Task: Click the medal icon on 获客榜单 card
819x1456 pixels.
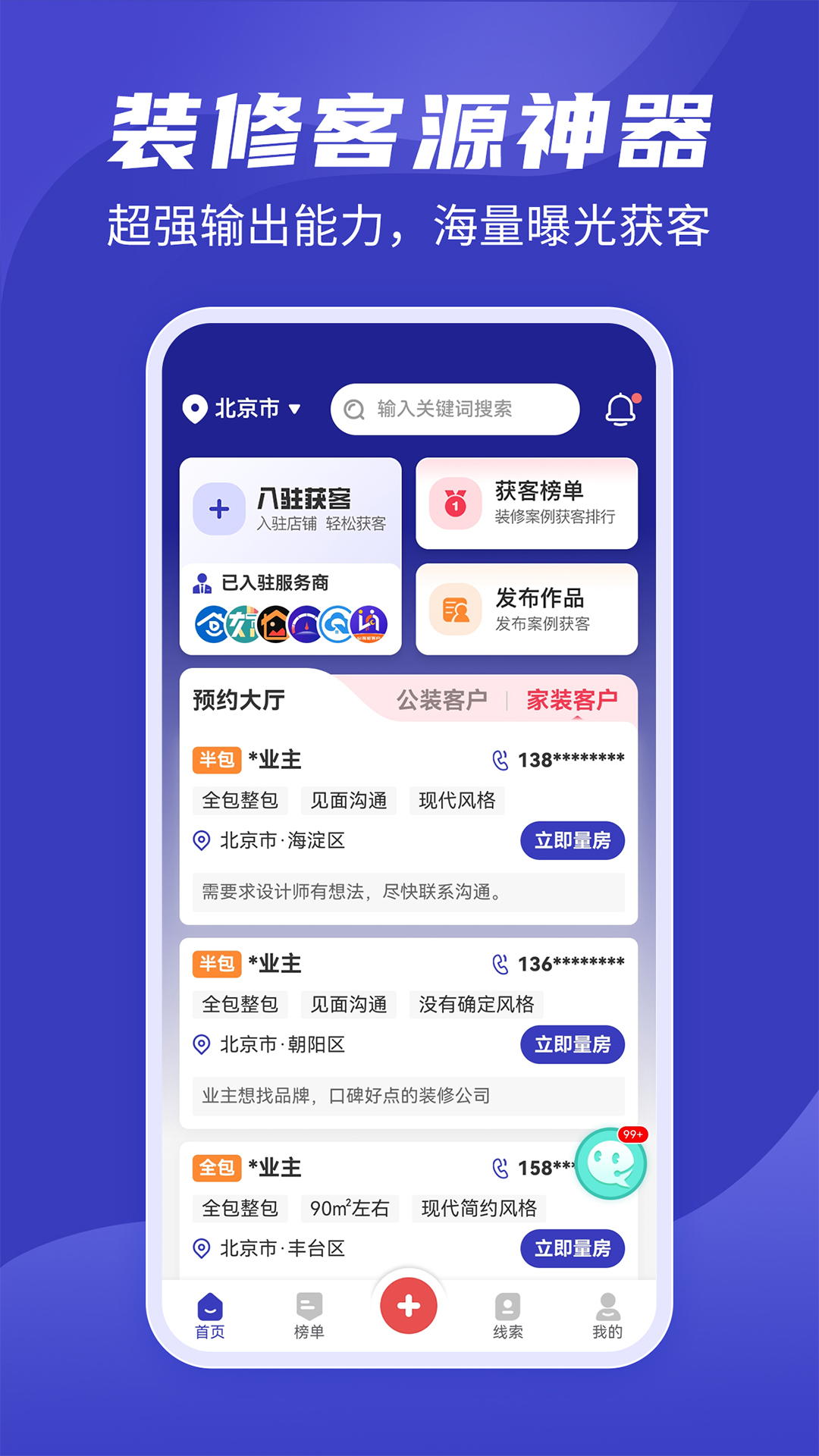Action: pos(453,503)
